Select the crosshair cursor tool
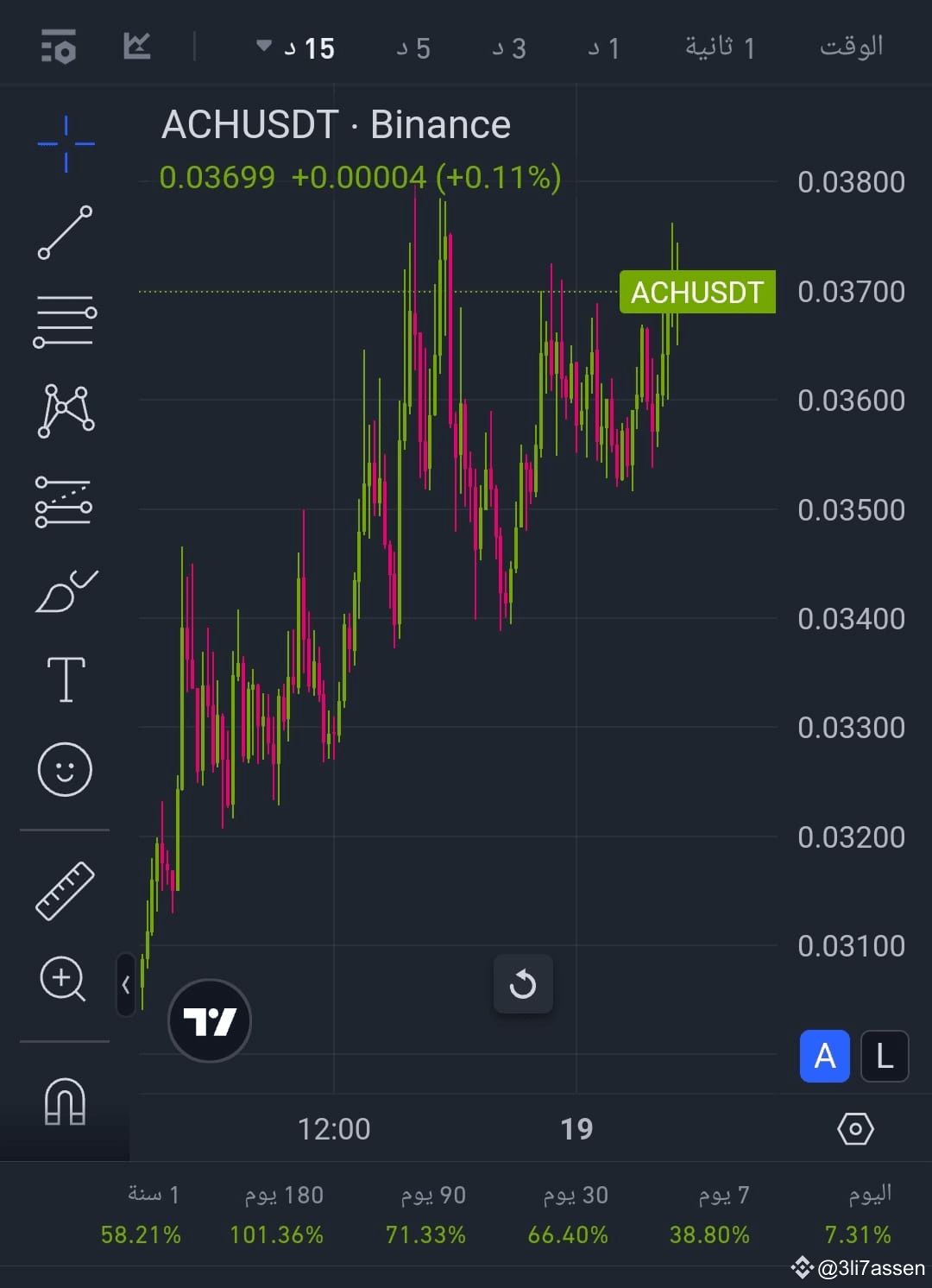932x1288 pixels. [64, 142]
